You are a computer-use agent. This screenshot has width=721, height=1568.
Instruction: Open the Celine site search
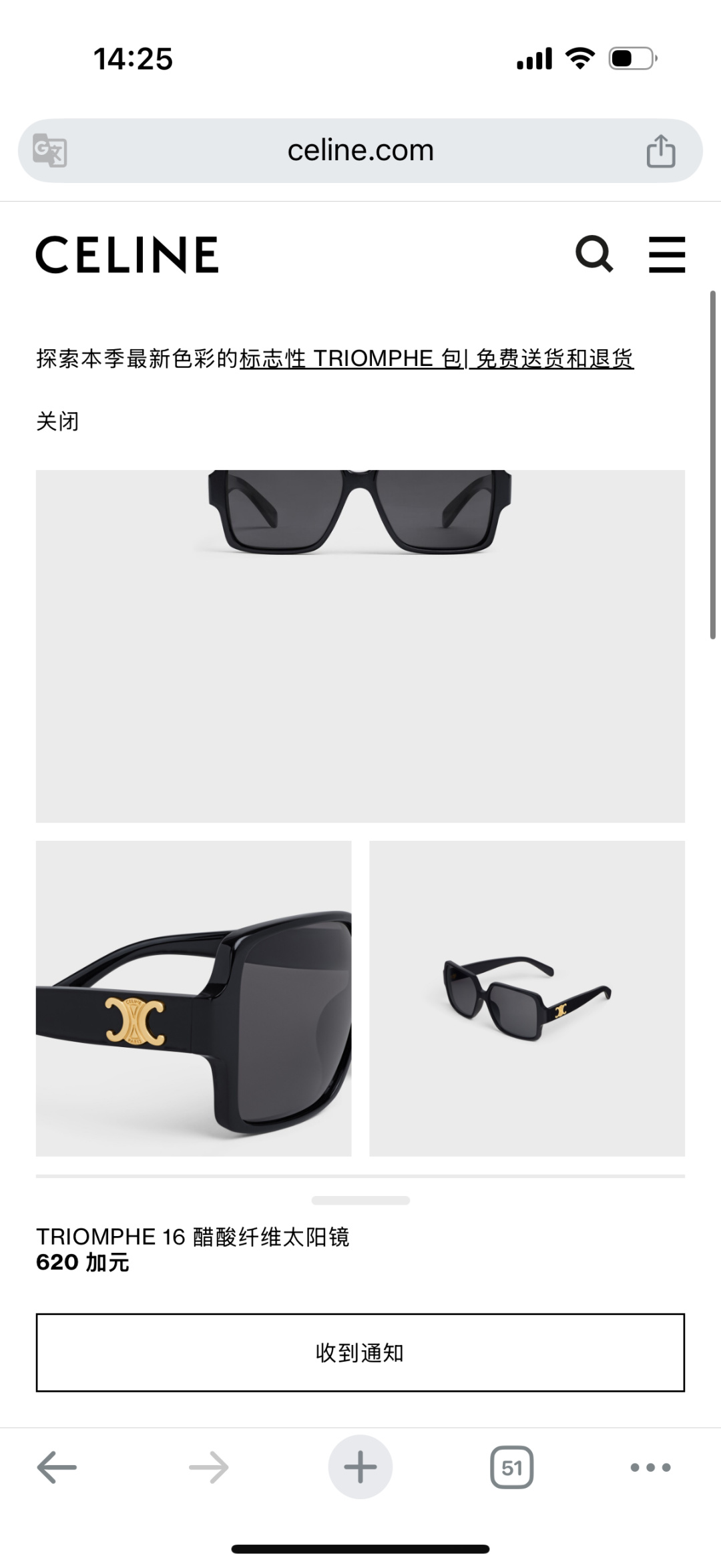[593, 254]
